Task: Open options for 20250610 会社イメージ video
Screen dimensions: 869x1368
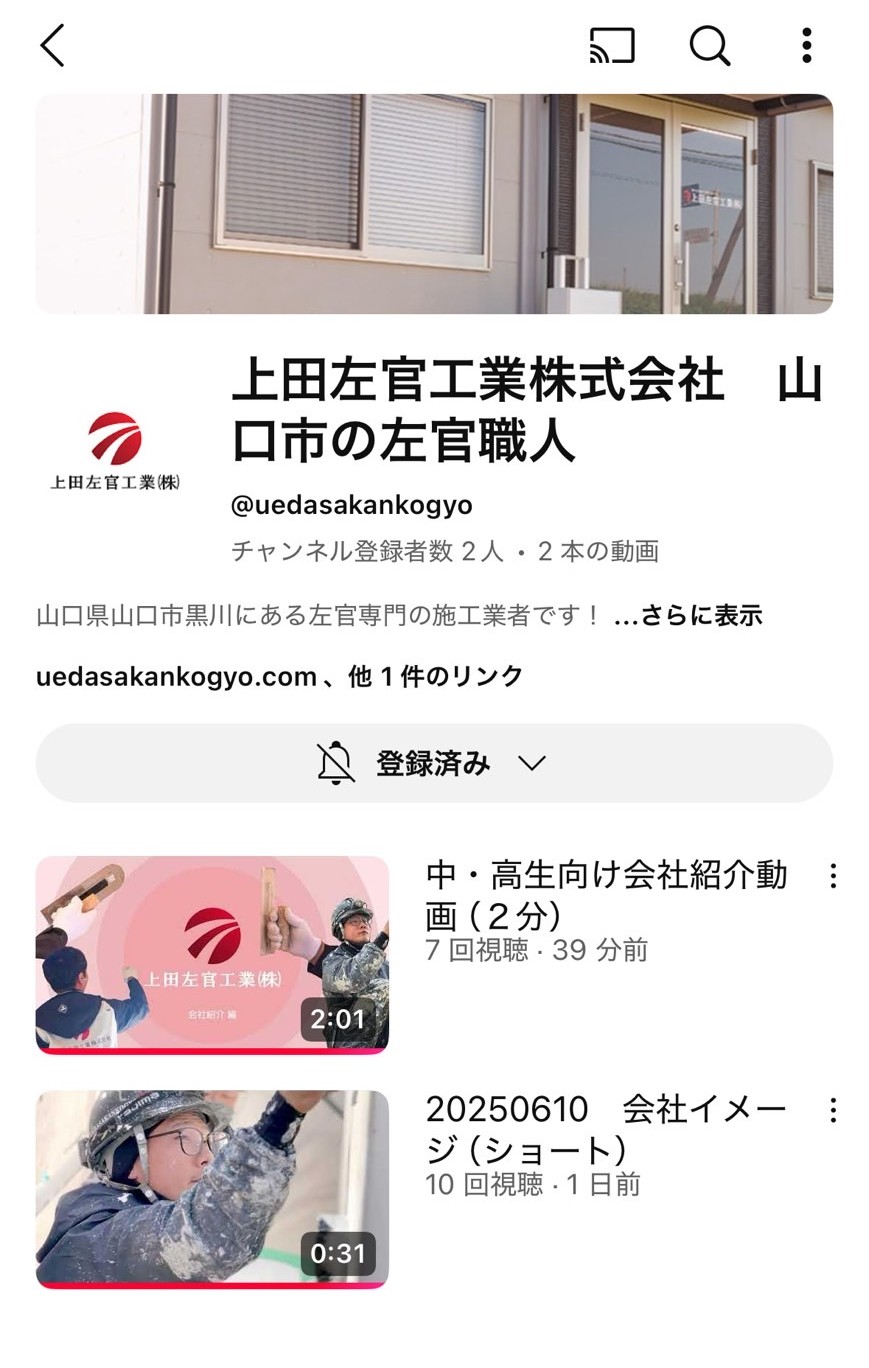Action: point(833,1111)
